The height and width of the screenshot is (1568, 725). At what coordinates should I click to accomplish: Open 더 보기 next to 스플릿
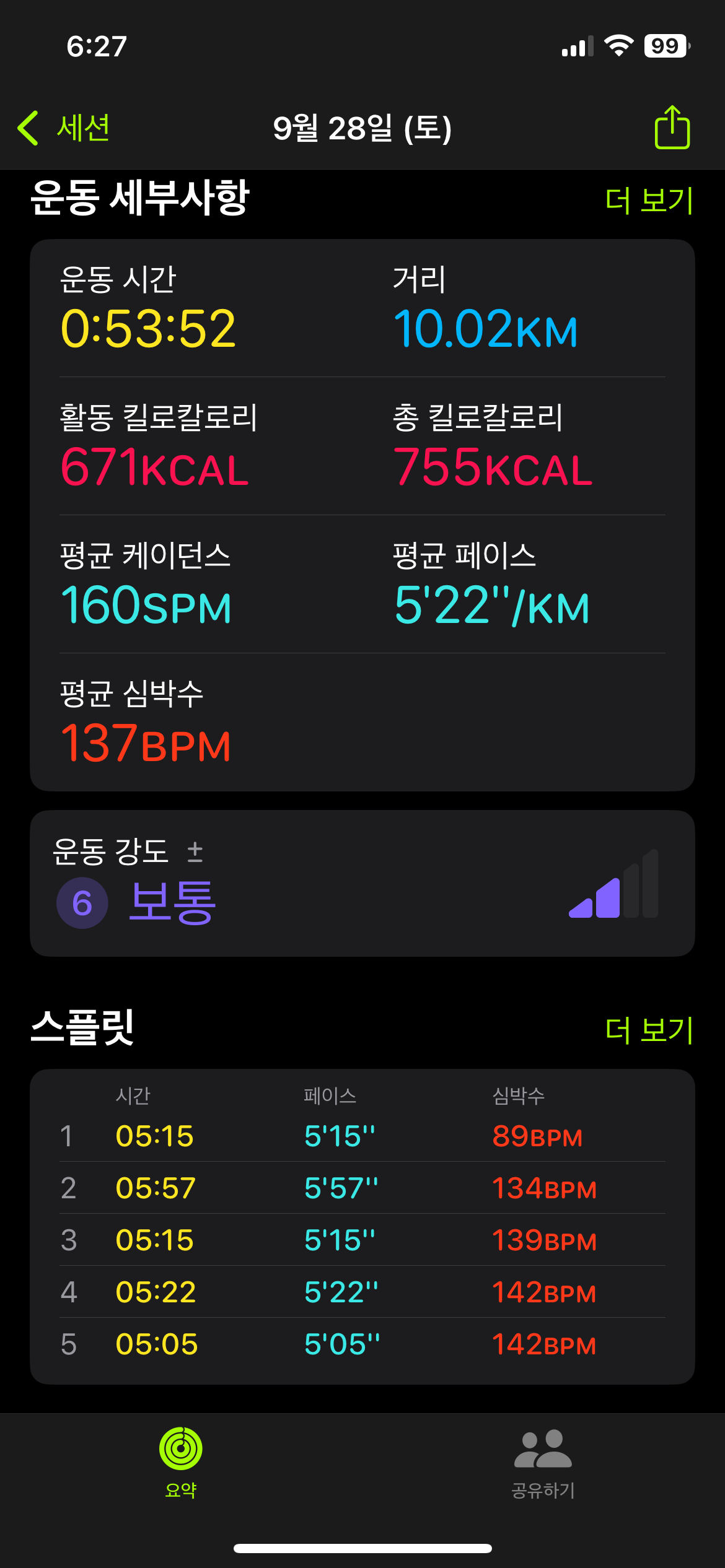(649, 1030)
